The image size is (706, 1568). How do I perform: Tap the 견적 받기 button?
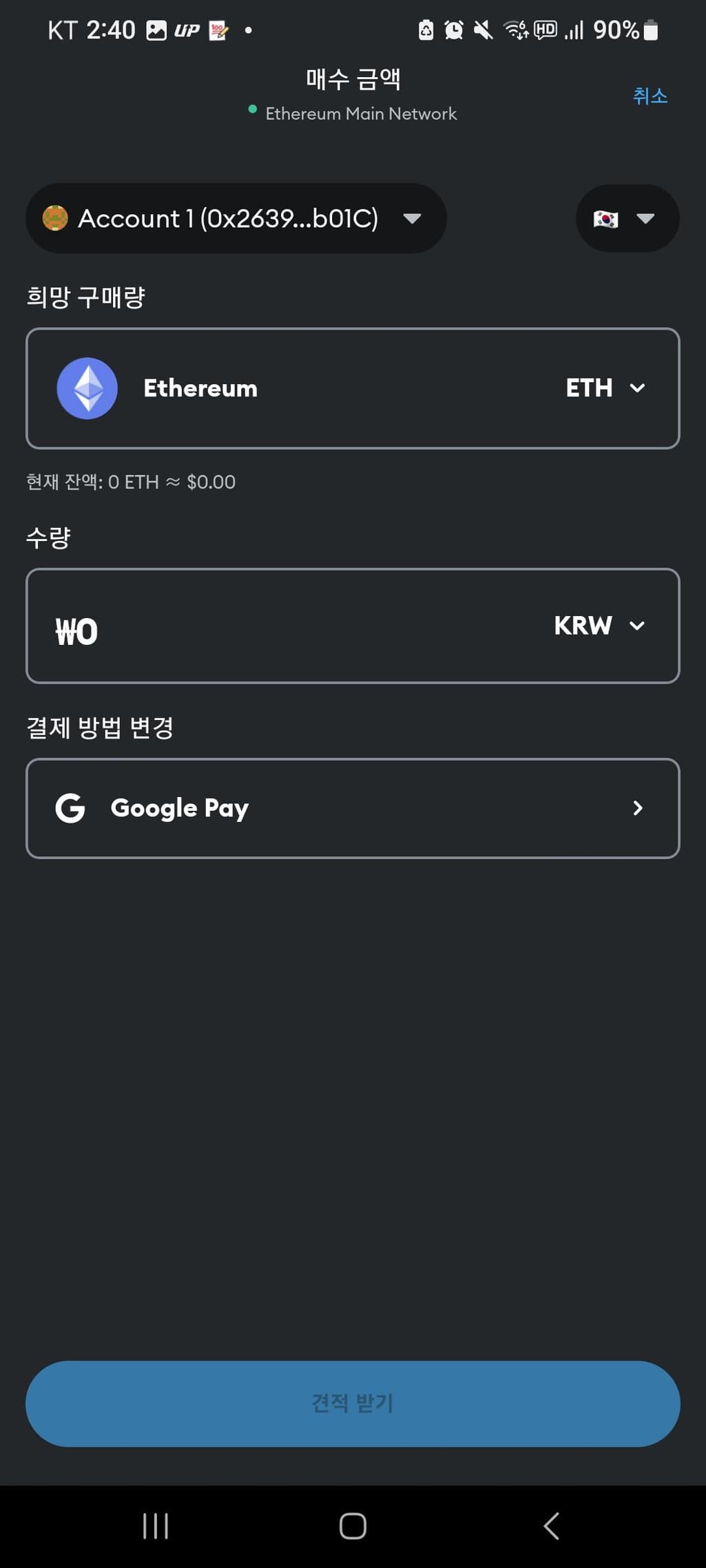(x=353, y=1403)
